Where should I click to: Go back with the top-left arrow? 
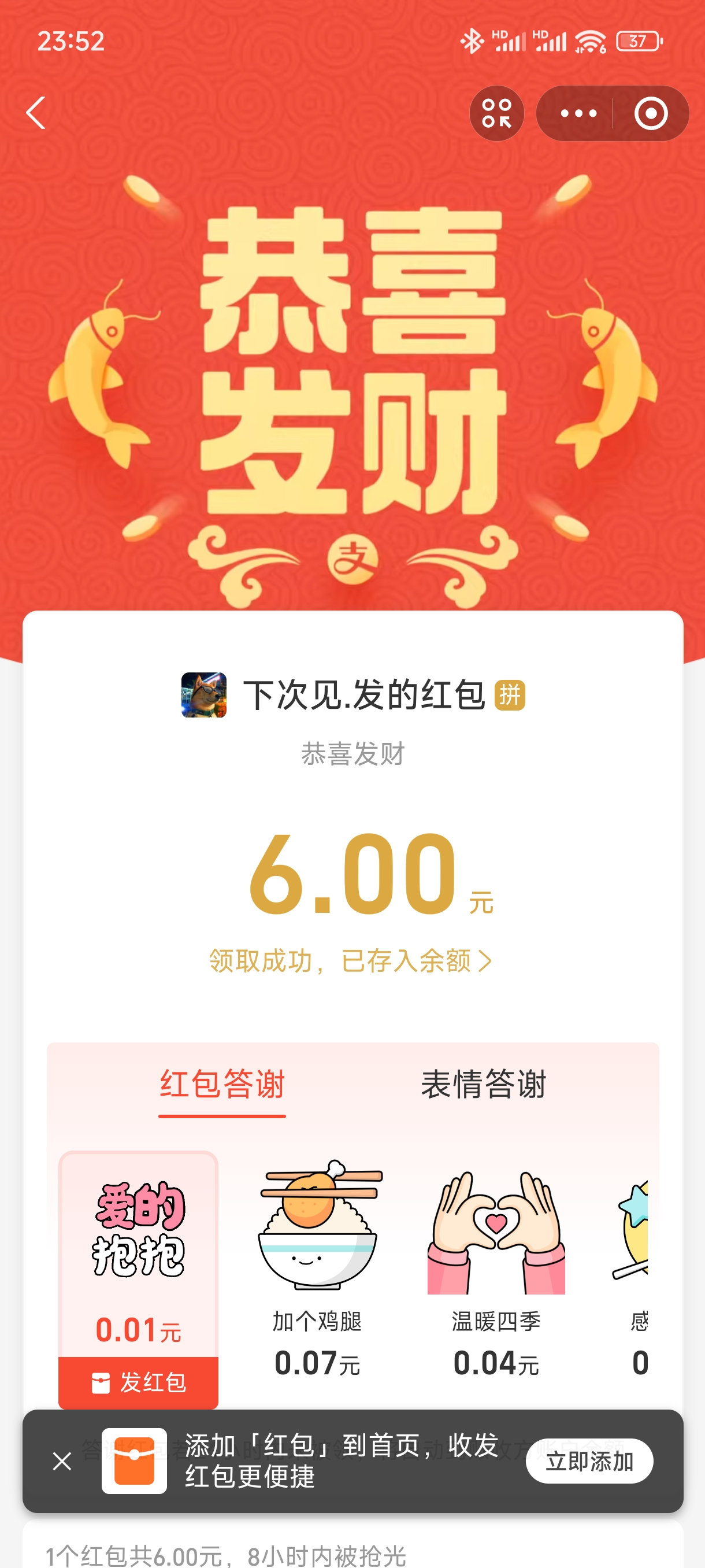pyautogui.click(x=35, y=113)
